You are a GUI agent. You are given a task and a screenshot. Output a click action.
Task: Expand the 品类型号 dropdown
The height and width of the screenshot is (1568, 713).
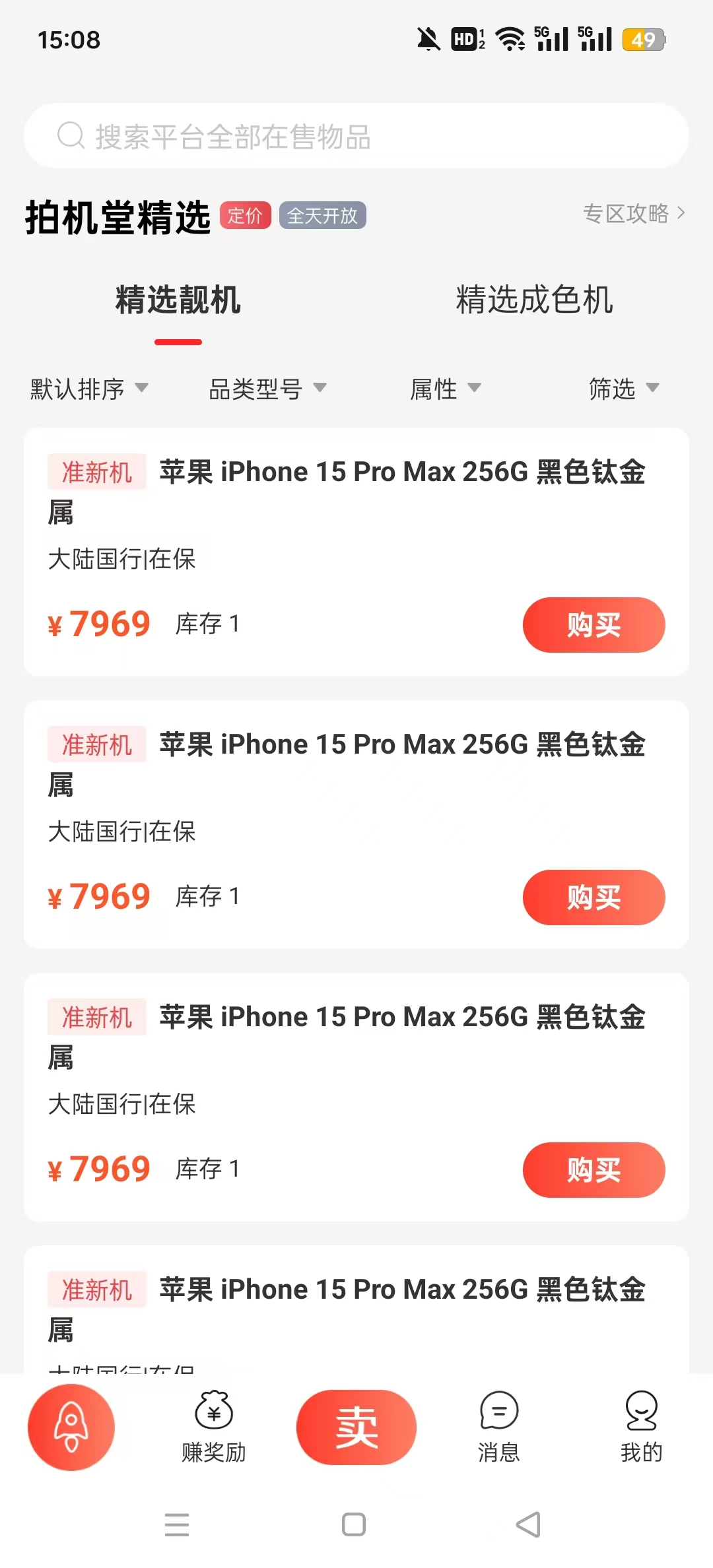[x=267, y=389]
